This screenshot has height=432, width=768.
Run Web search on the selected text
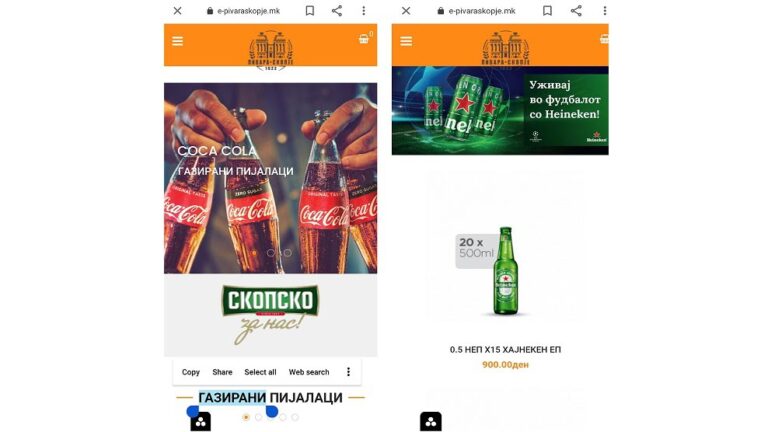[309, 372]
